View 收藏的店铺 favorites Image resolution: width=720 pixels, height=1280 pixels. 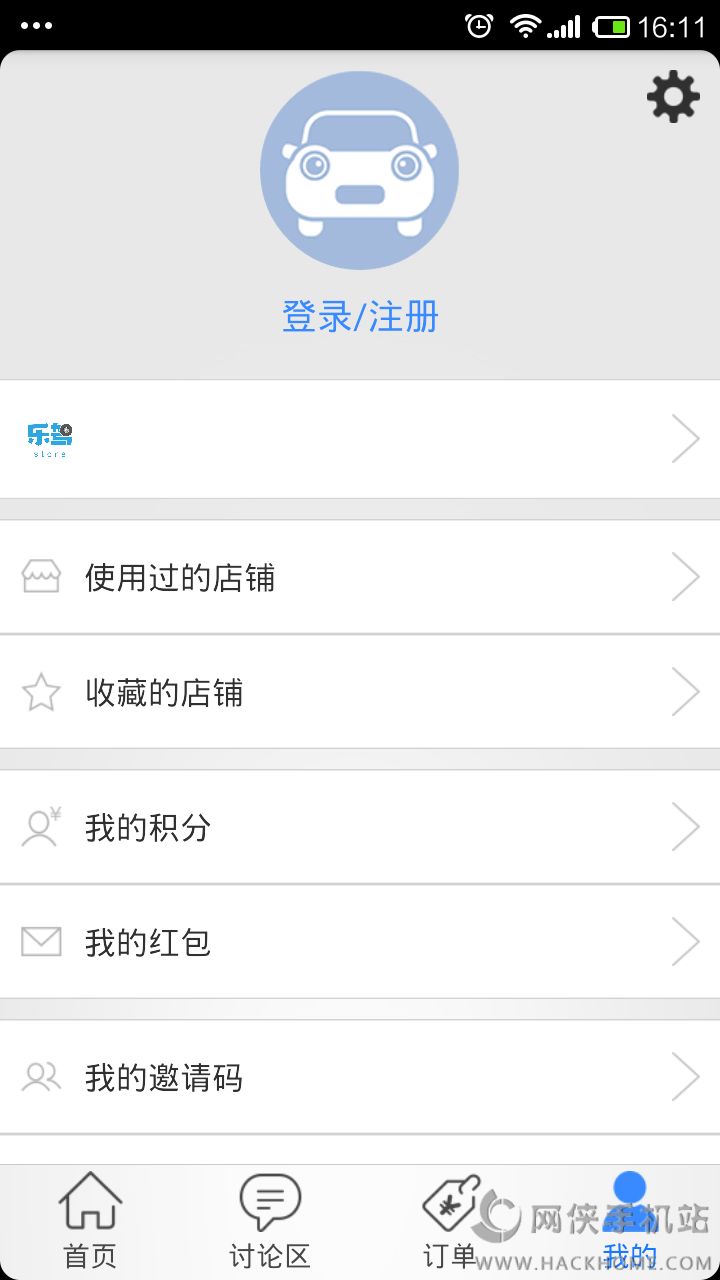[360, 692]
